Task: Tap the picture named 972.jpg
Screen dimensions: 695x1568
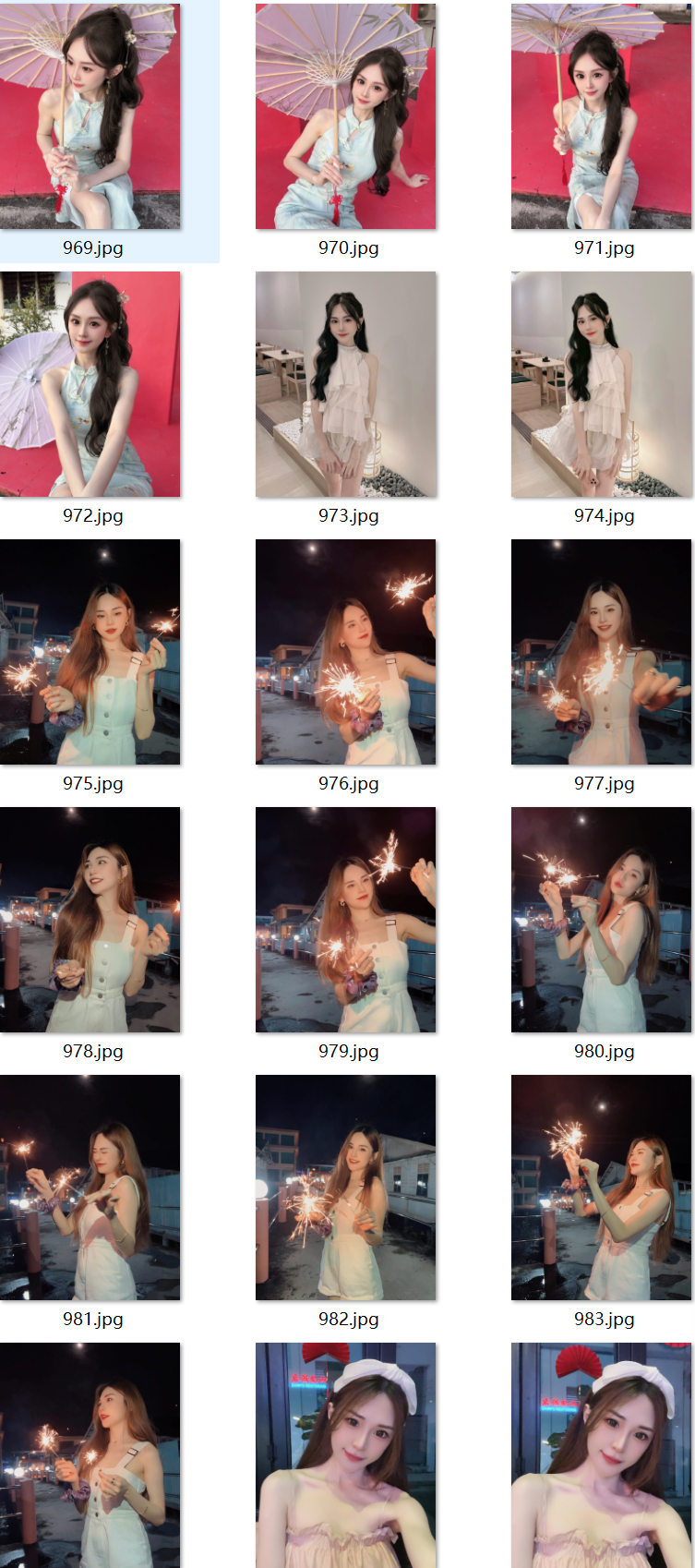Action: point(90,384)
